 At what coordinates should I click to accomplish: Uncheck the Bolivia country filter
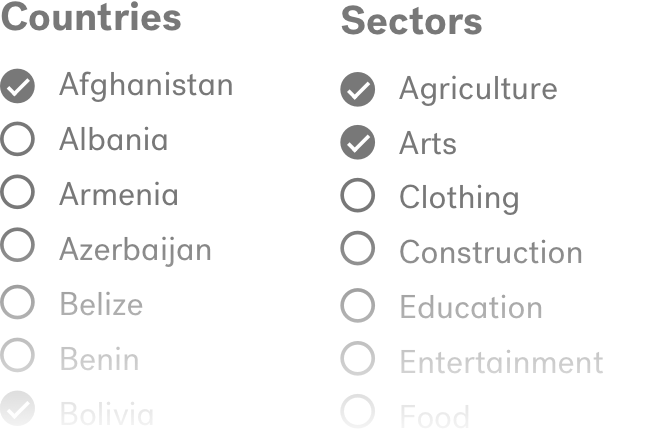[18, 409]
